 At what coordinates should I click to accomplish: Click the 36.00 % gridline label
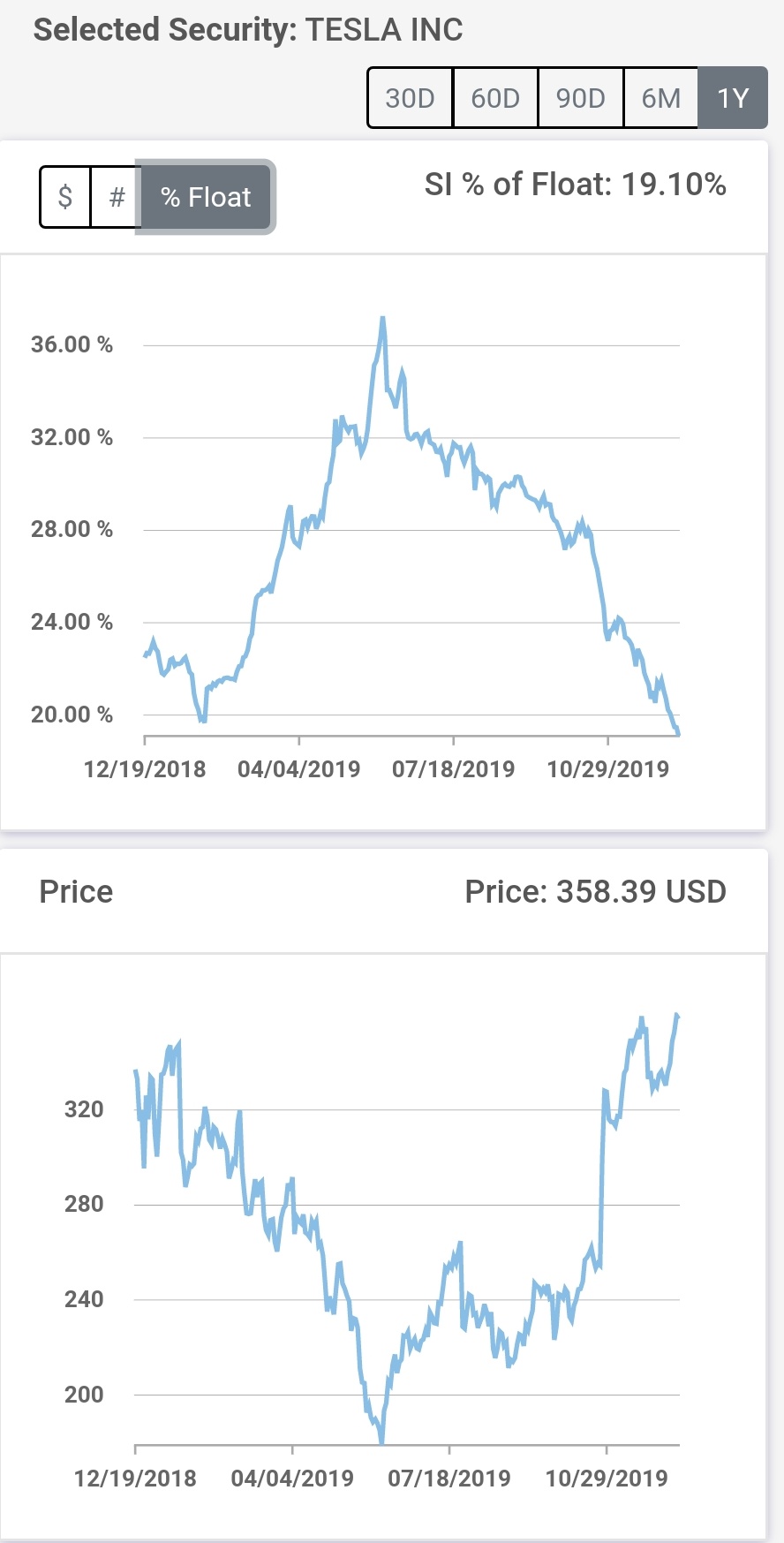click(x=72, y=344)
